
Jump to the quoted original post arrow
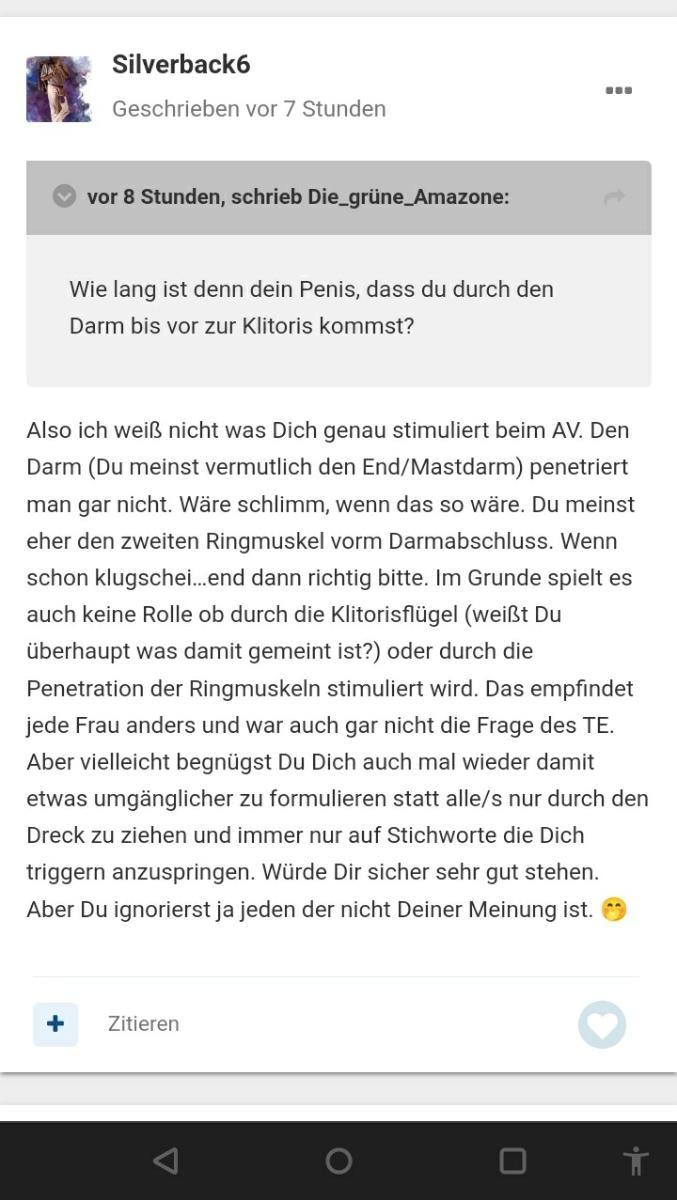[x=614, y=197]
